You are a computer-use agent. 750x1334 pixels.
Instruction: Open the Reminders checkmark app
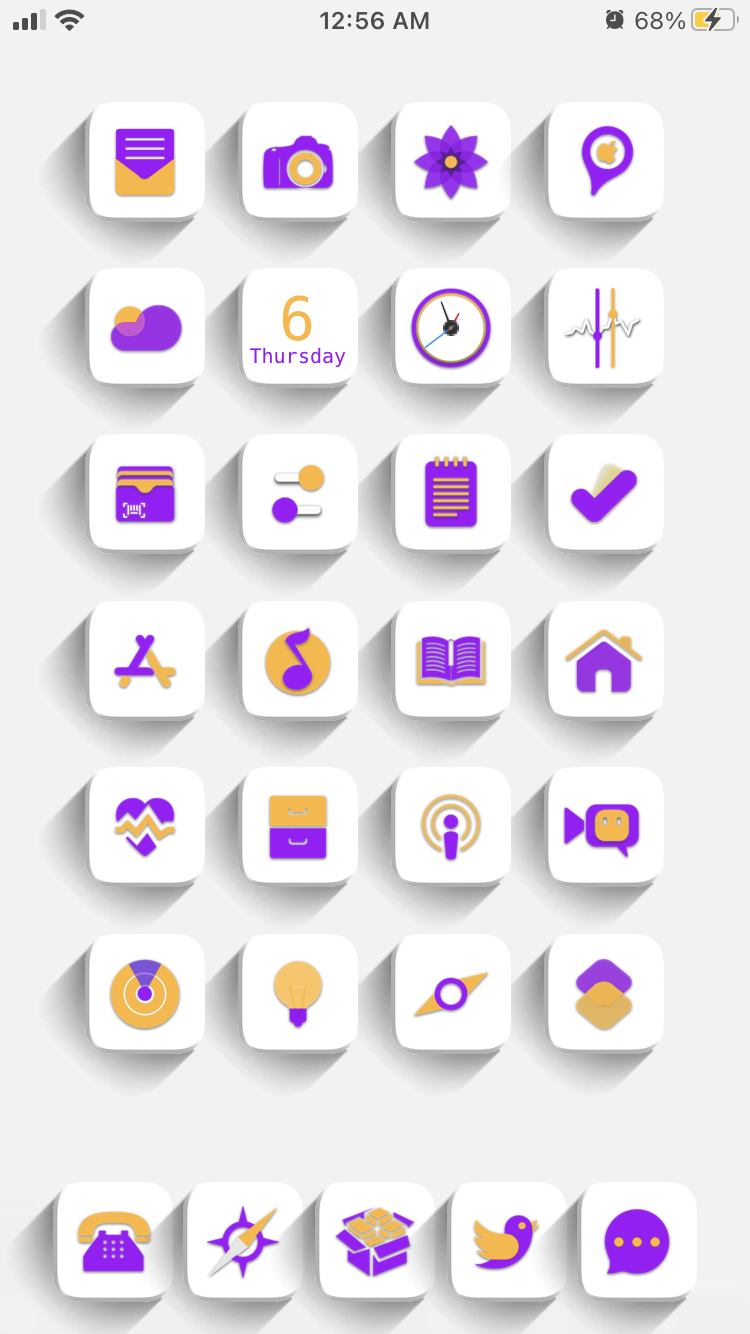(605, 493)
